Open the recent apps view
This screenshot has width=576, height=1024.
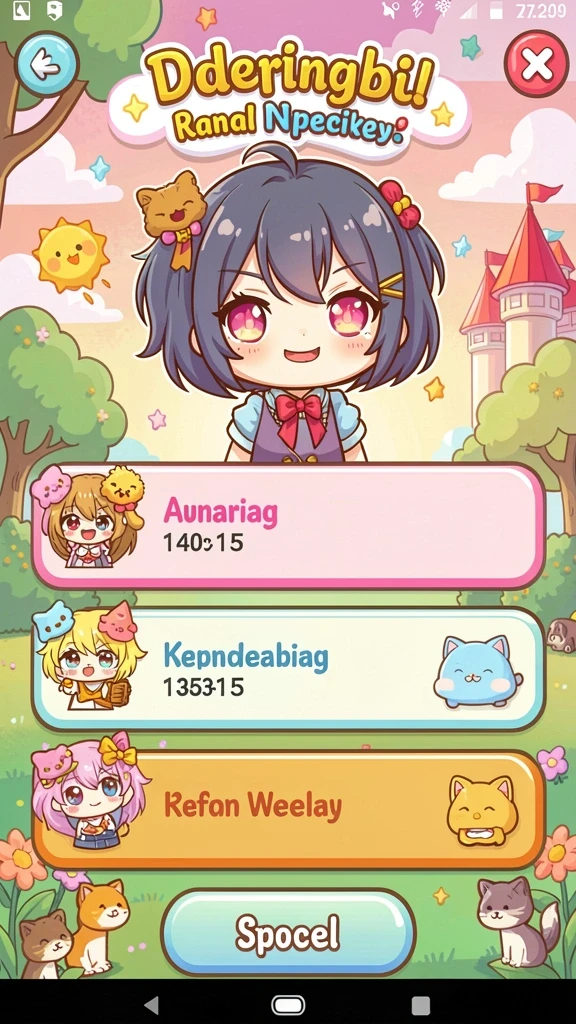point(421,1005)
